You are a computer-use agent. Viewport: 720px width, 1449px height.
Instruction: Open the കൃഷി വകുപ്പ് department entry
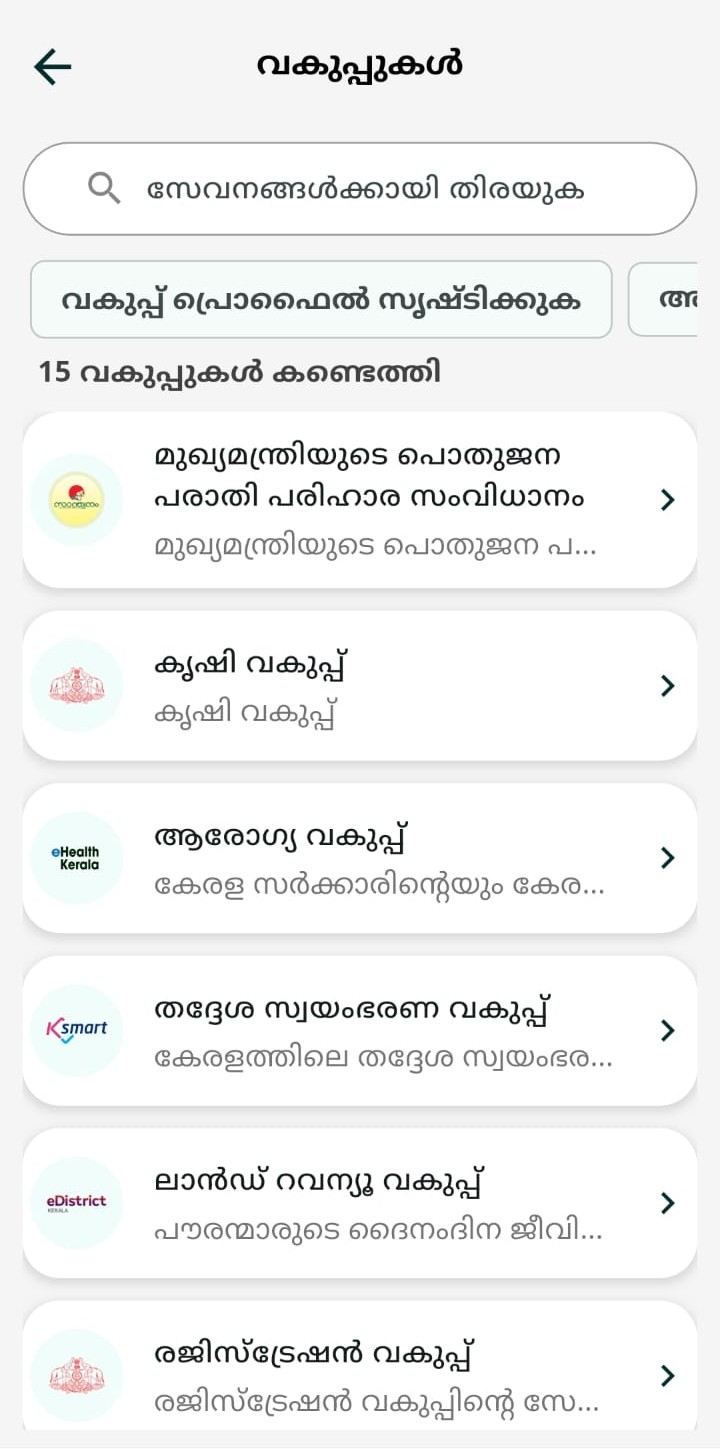tap(360, 685)
